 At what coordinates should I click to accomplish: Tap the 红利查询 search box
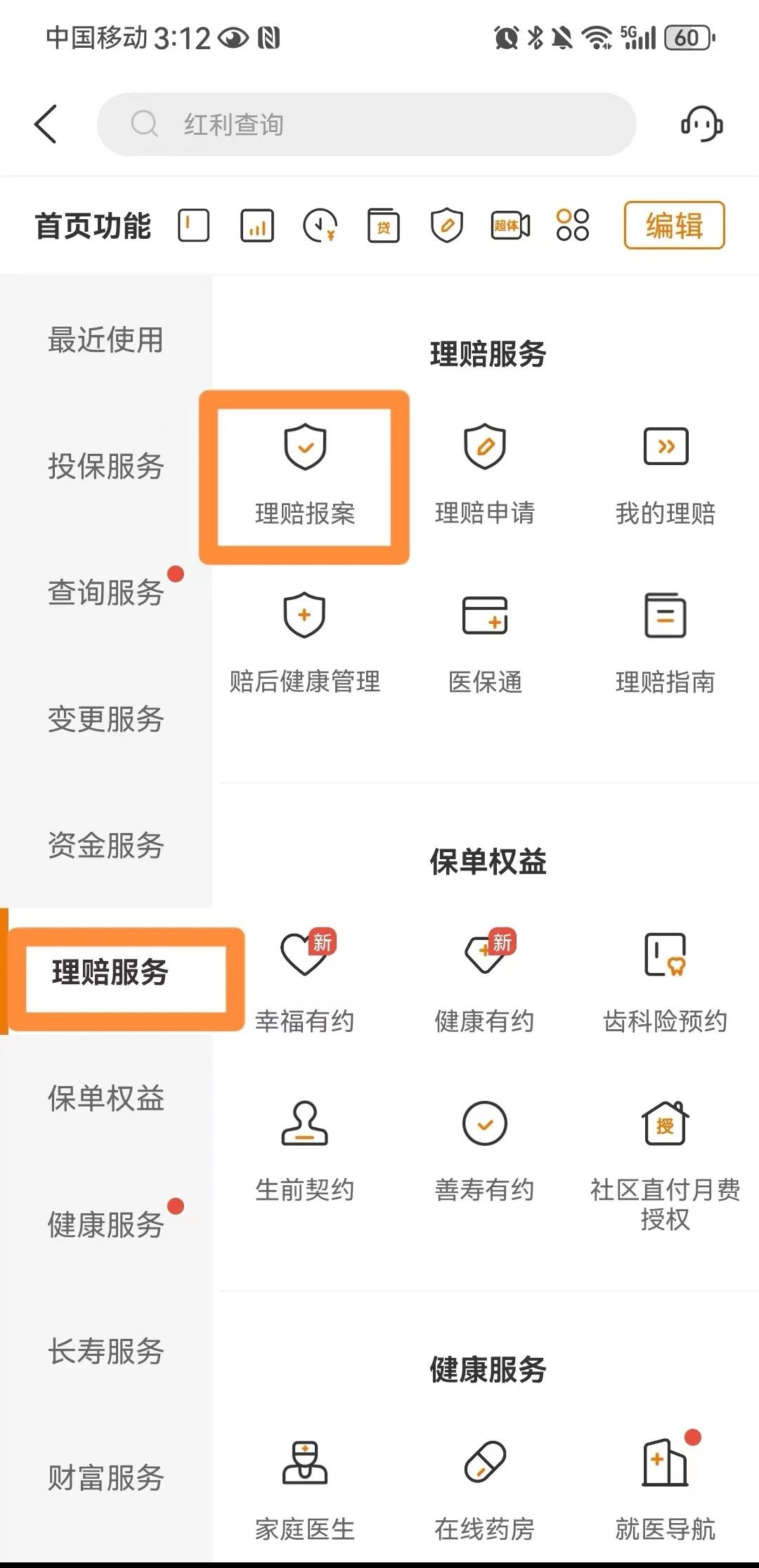tap(367, 124)
